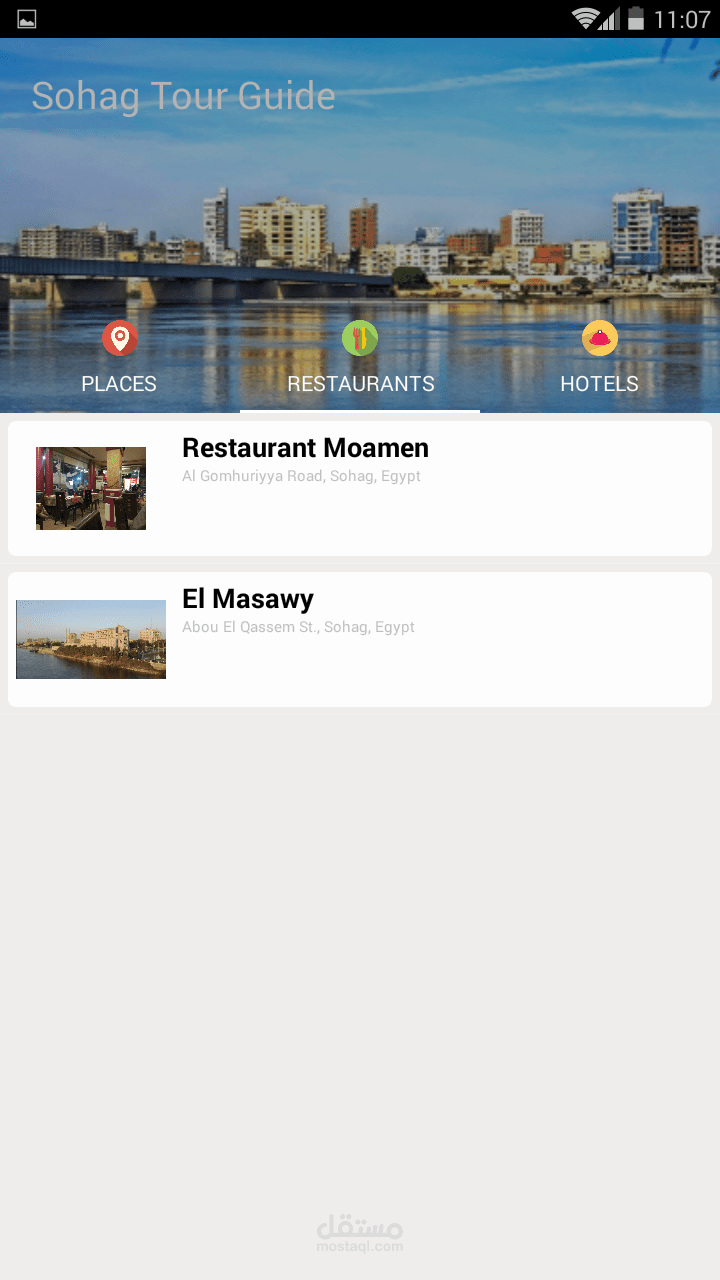The image size is (720, 1280).
Task: Switch to the Places tab
Action: (119, 361)
